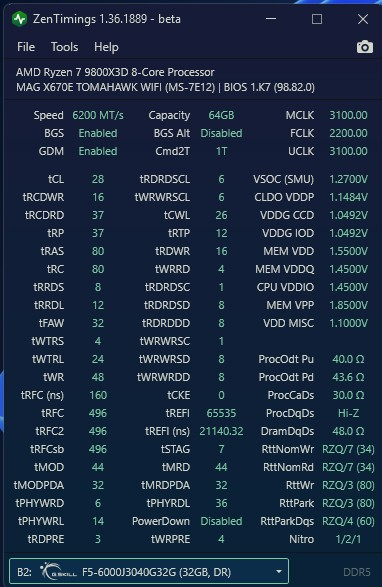This screenshot has width=382, height=587.
Task: Minimize the ZenTimings window
Action: pyautogui.click(x=271, y=19)
